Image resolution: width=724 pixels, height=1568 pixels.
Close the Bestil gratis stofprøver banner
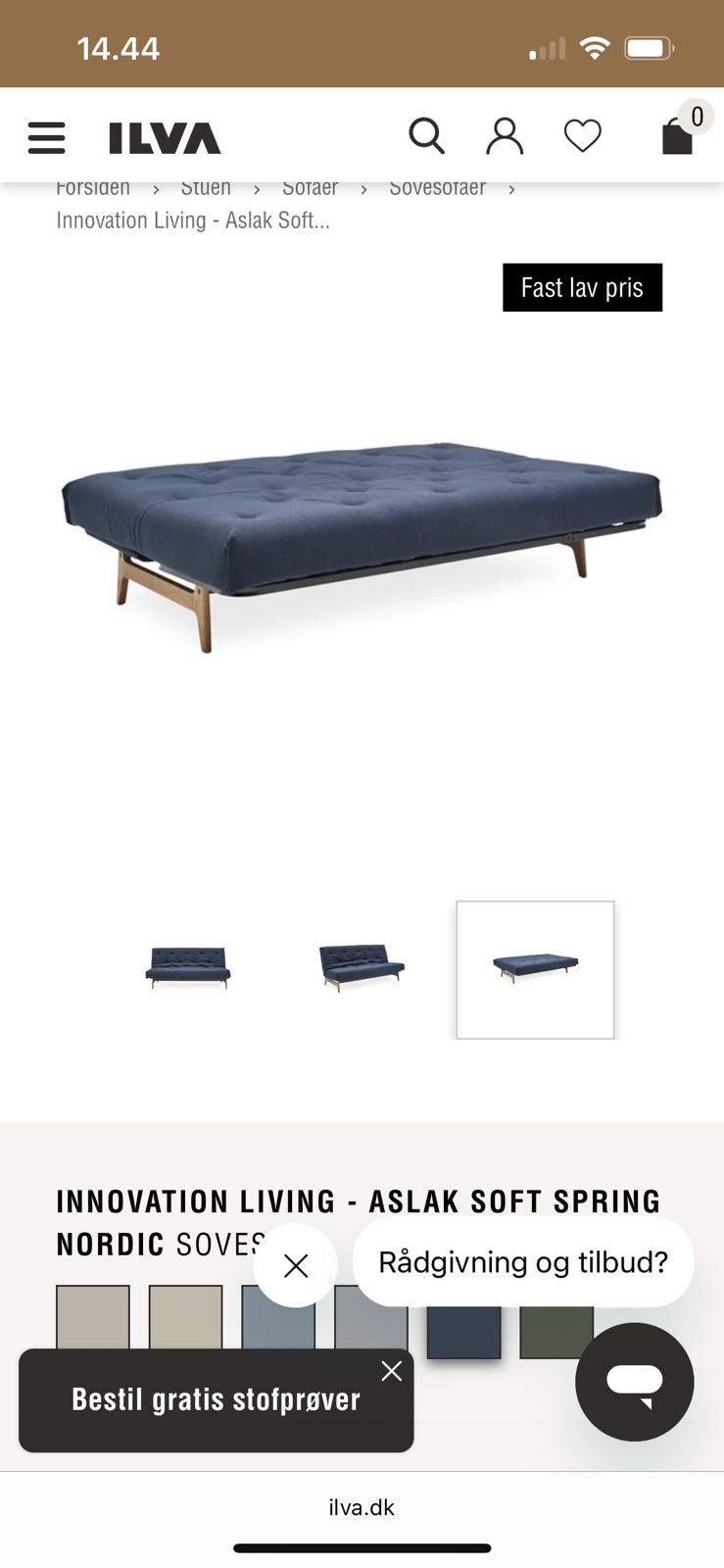tap(392, 1371)
